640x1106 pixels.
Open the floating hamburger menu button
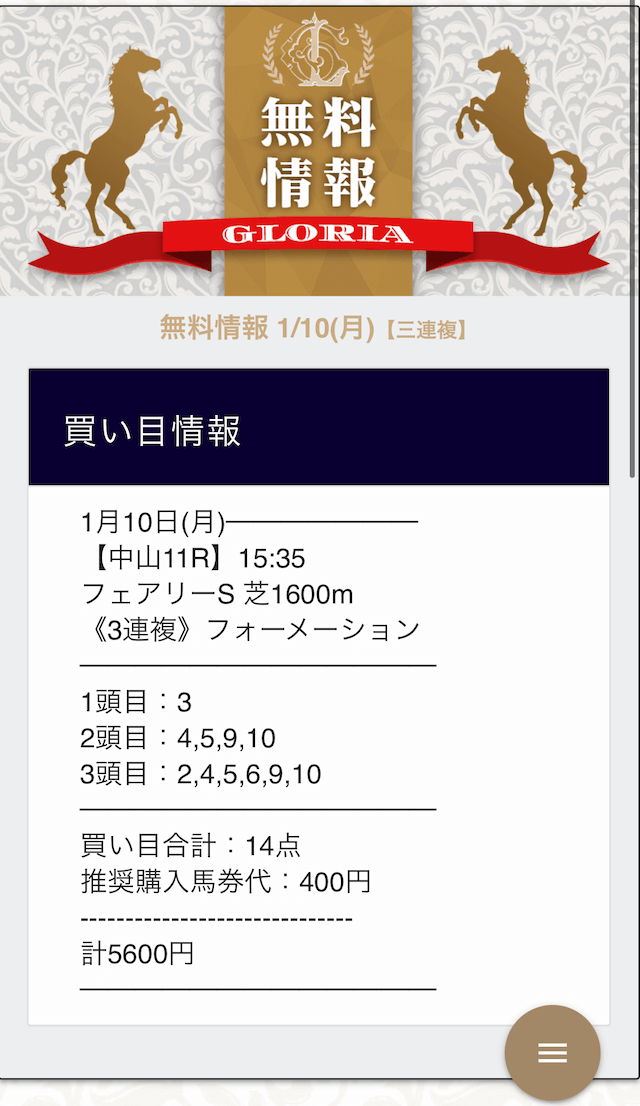tap(553, 1053)
